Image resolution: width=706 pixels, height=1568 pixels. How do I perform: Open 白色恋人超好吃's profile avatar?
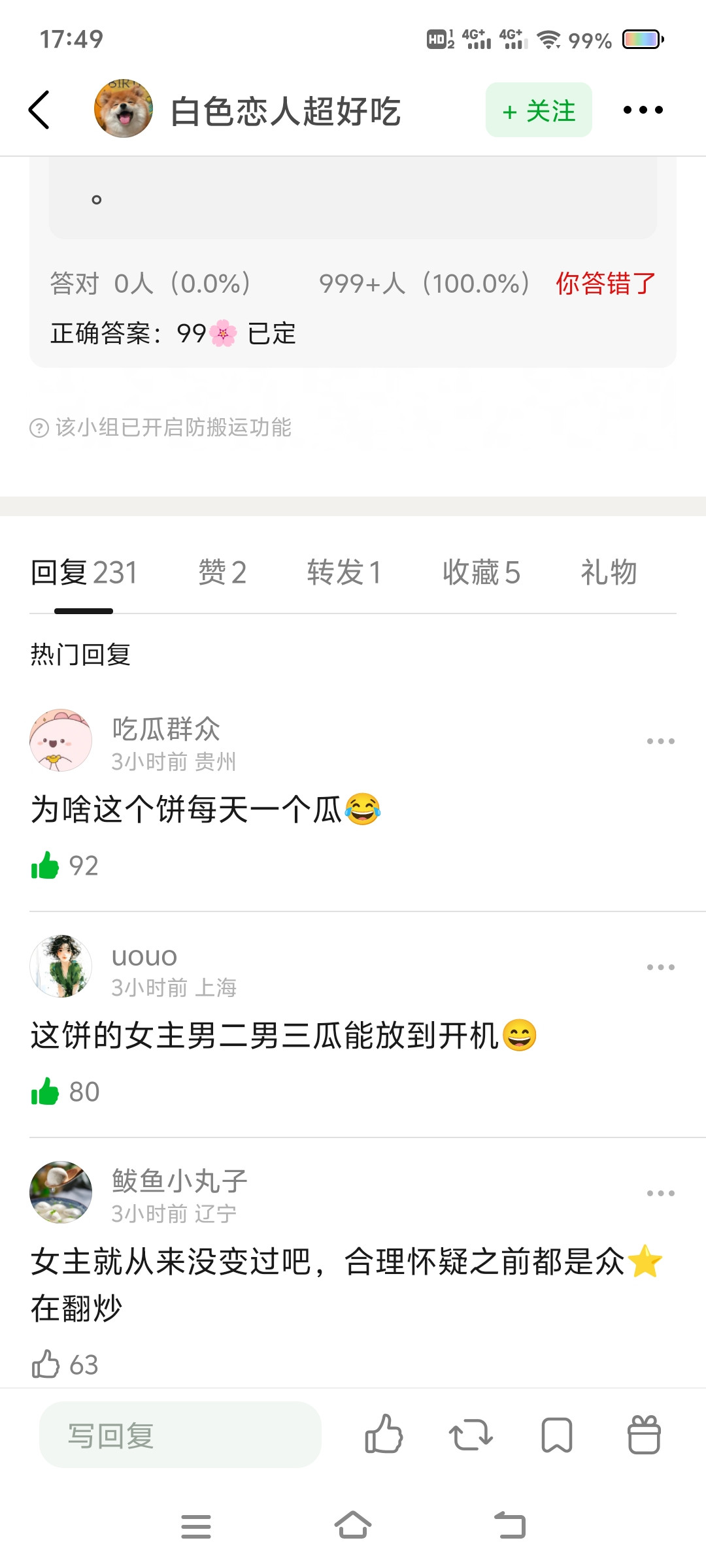(x=124, y=109)
